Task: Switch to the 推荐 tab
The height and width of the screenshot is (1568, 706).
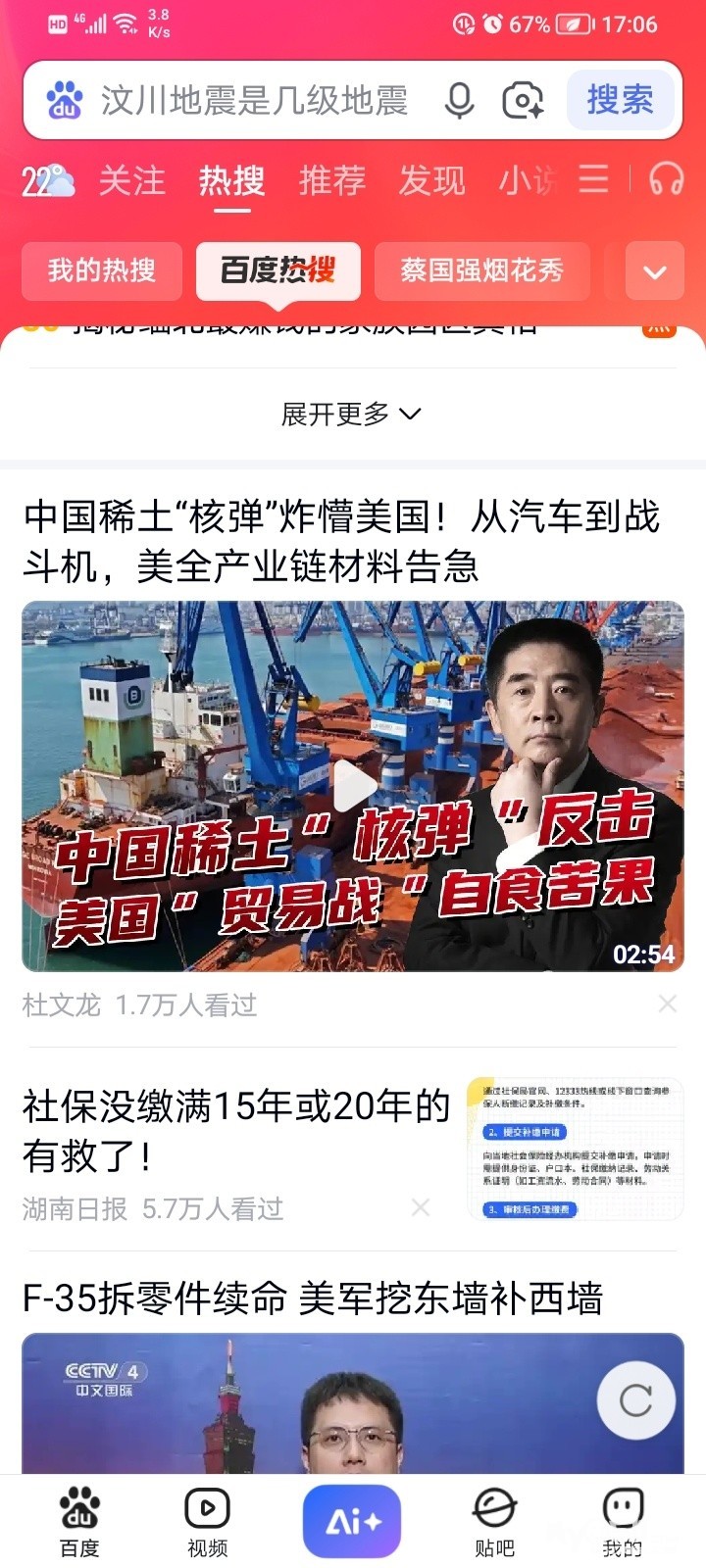Action: [x=332, y=180]
